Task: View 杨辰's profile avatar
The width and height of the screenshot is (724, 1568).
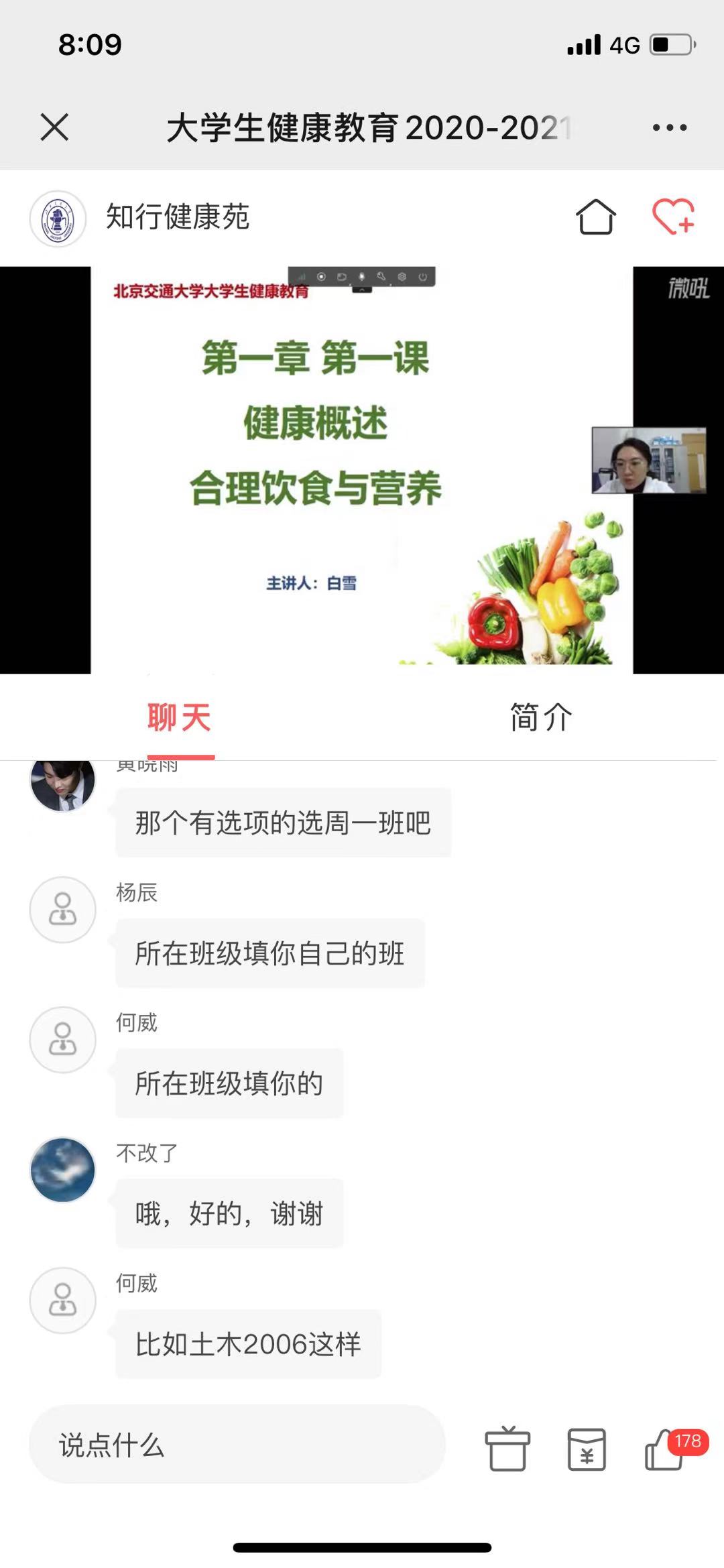Action: 63,910
